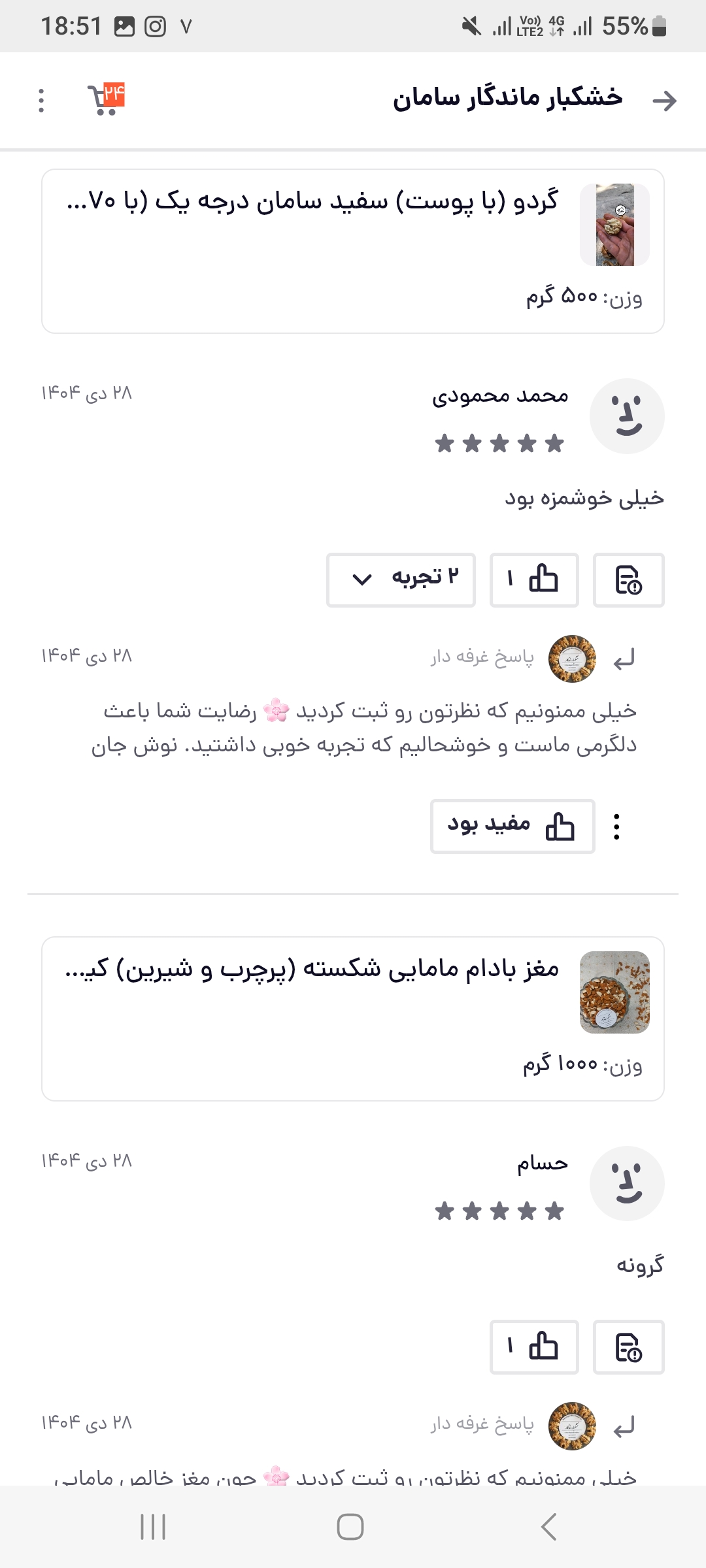
Task: Report حسام's review
Action: [628, 1347]
